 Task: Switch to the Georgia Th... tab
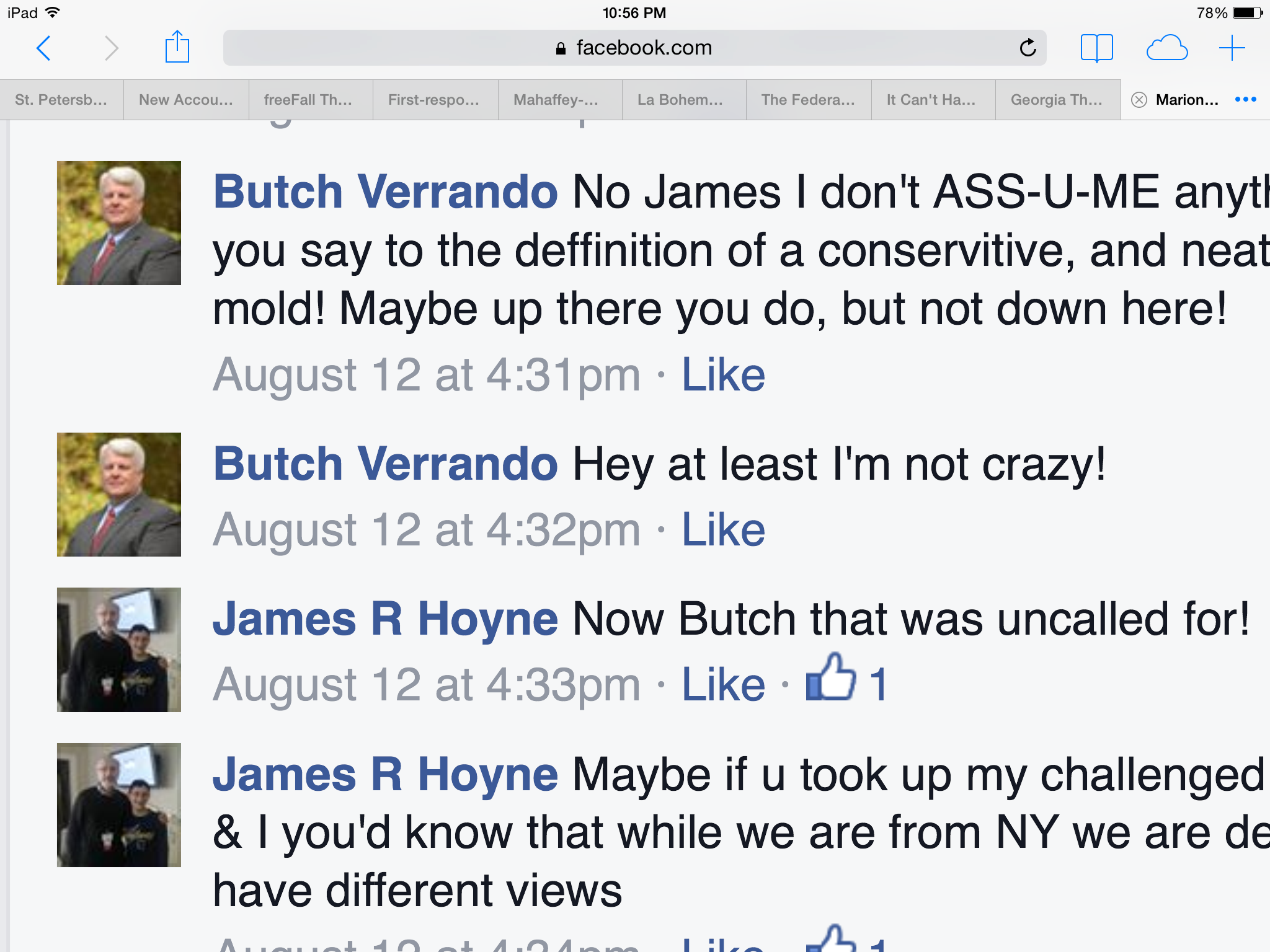point(1056,100)
